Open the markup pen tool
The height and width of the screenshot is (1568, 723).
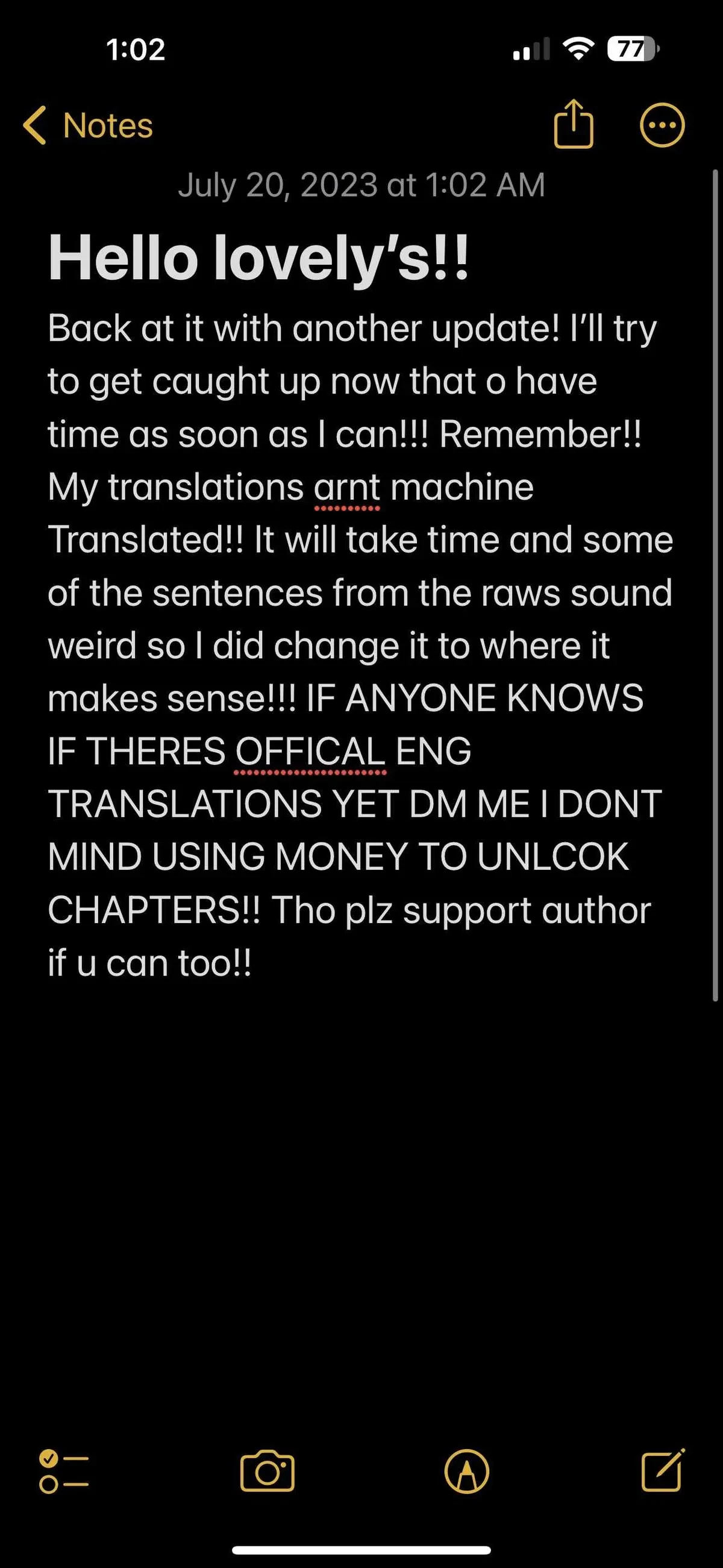(467, 1471)
